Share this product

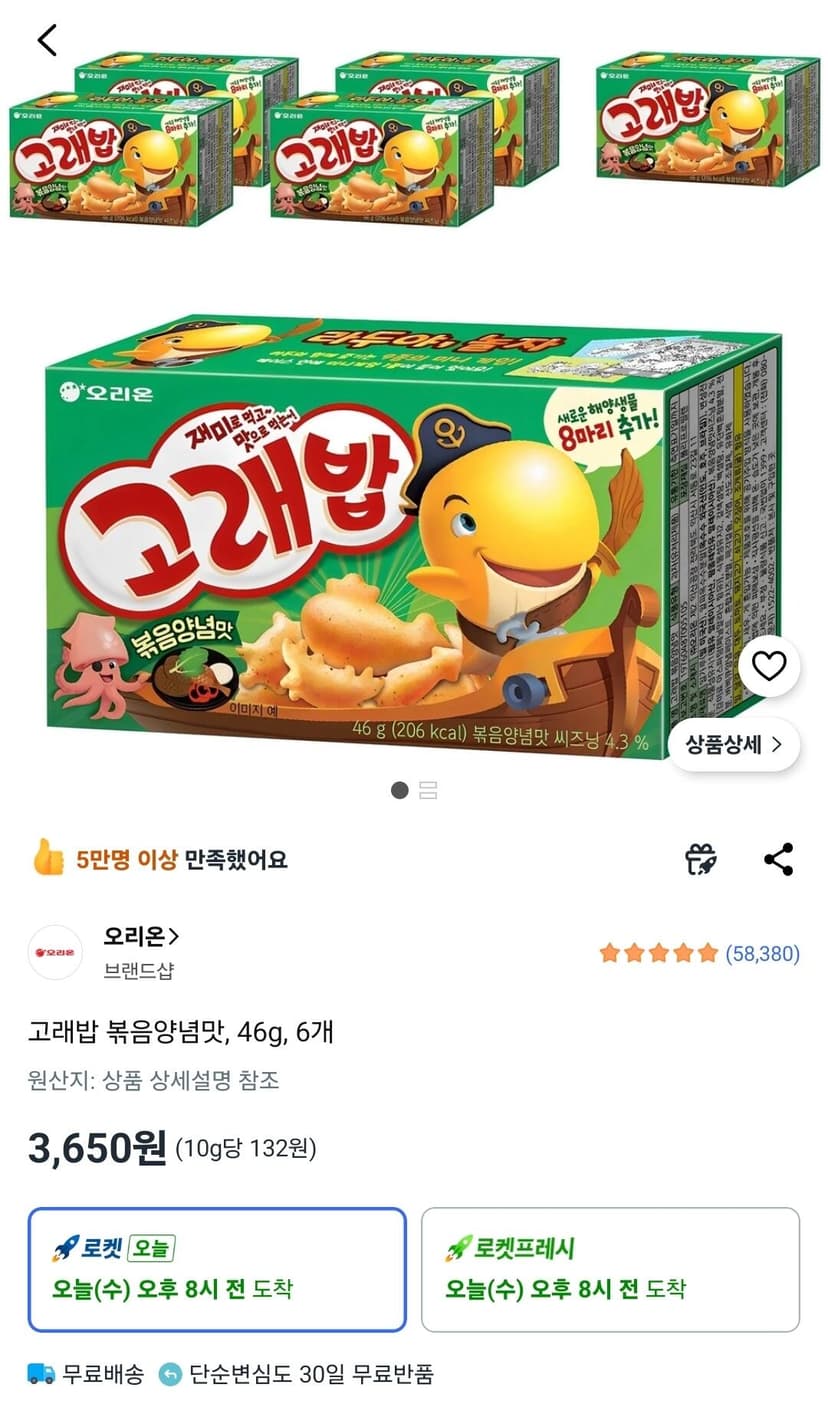[x=778, y=859]
